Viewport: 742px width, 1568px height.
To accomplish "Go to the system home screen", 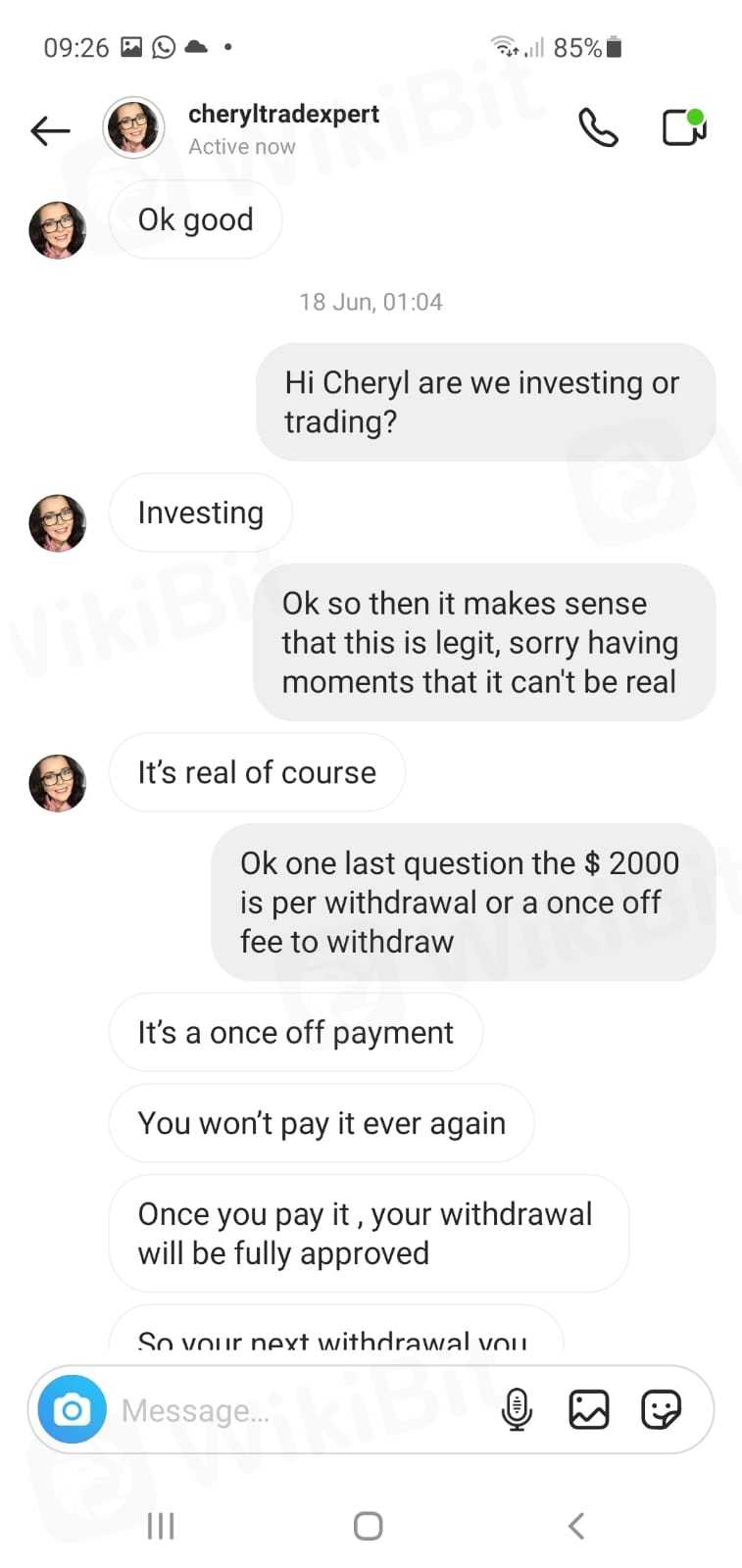I will (x=368, y=1526).
